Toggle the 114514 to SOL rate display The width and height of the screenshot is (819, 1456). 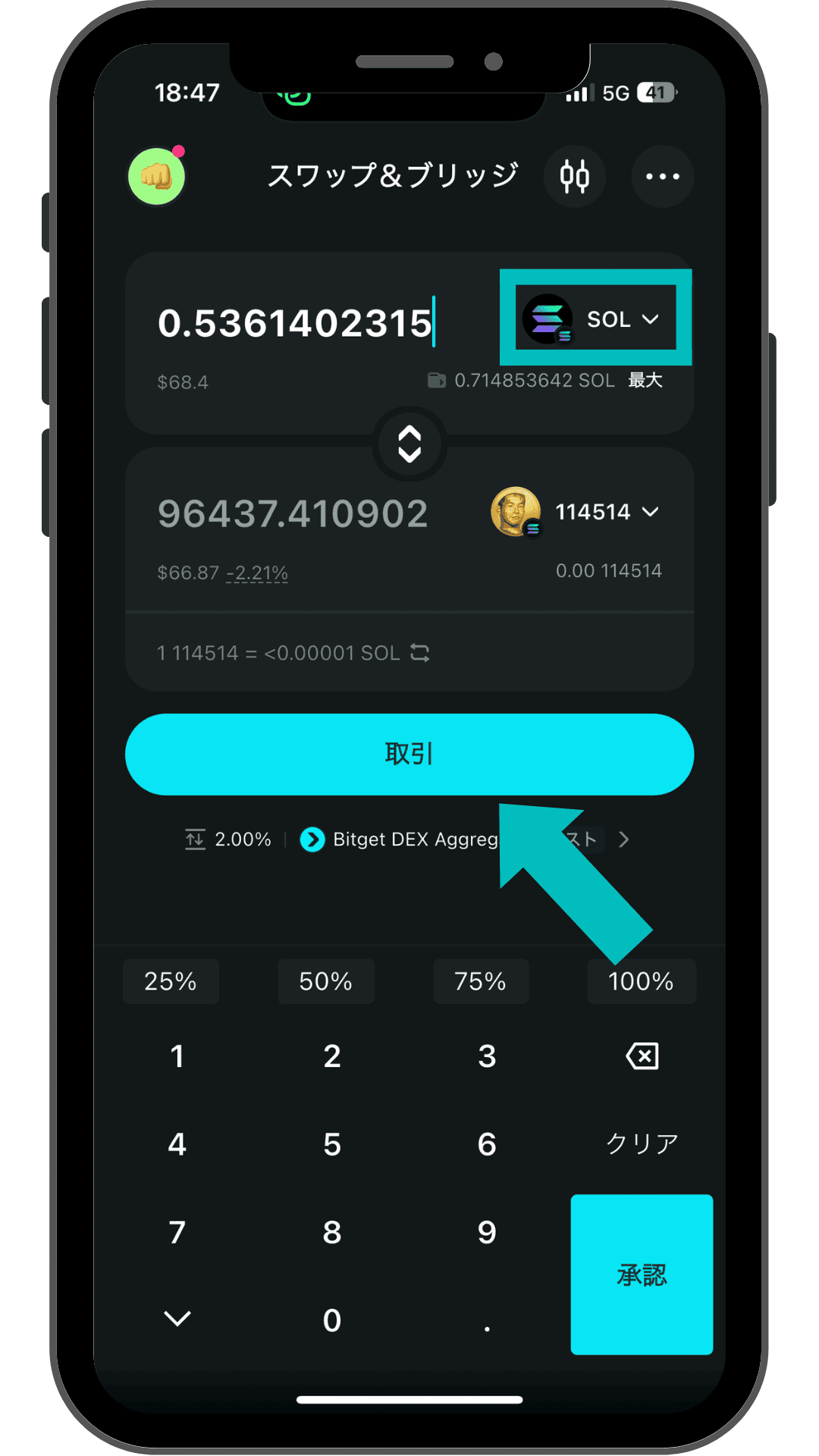[x=419, y=652]
